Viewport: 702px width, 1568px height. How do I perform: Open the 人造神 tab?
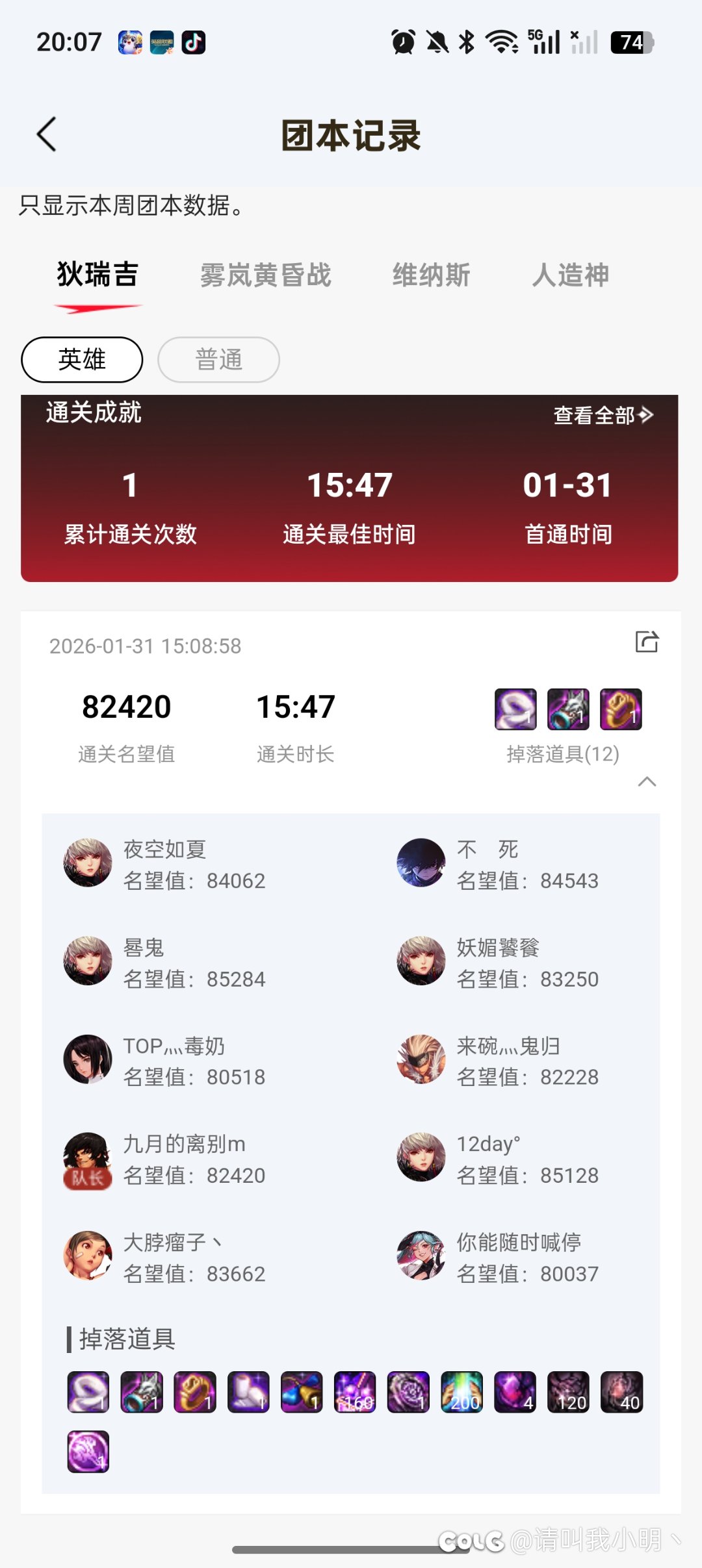tap(570, 275)
